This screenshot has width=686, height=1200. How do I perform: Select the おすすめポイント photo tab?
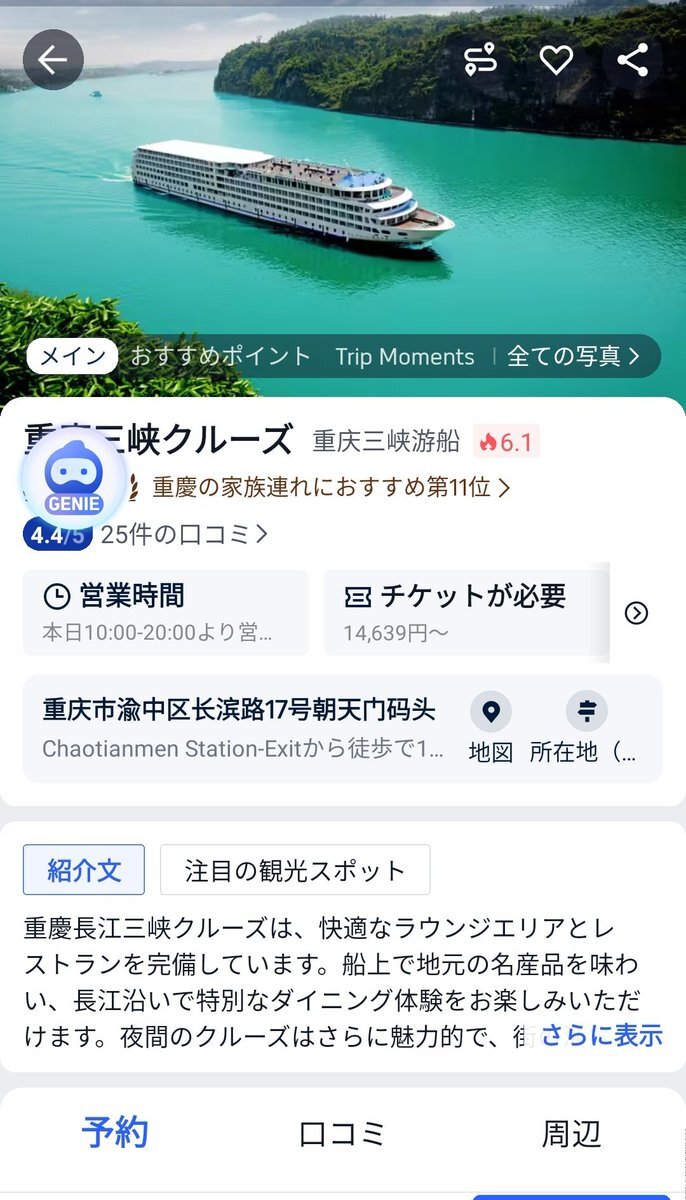point(221,356)
